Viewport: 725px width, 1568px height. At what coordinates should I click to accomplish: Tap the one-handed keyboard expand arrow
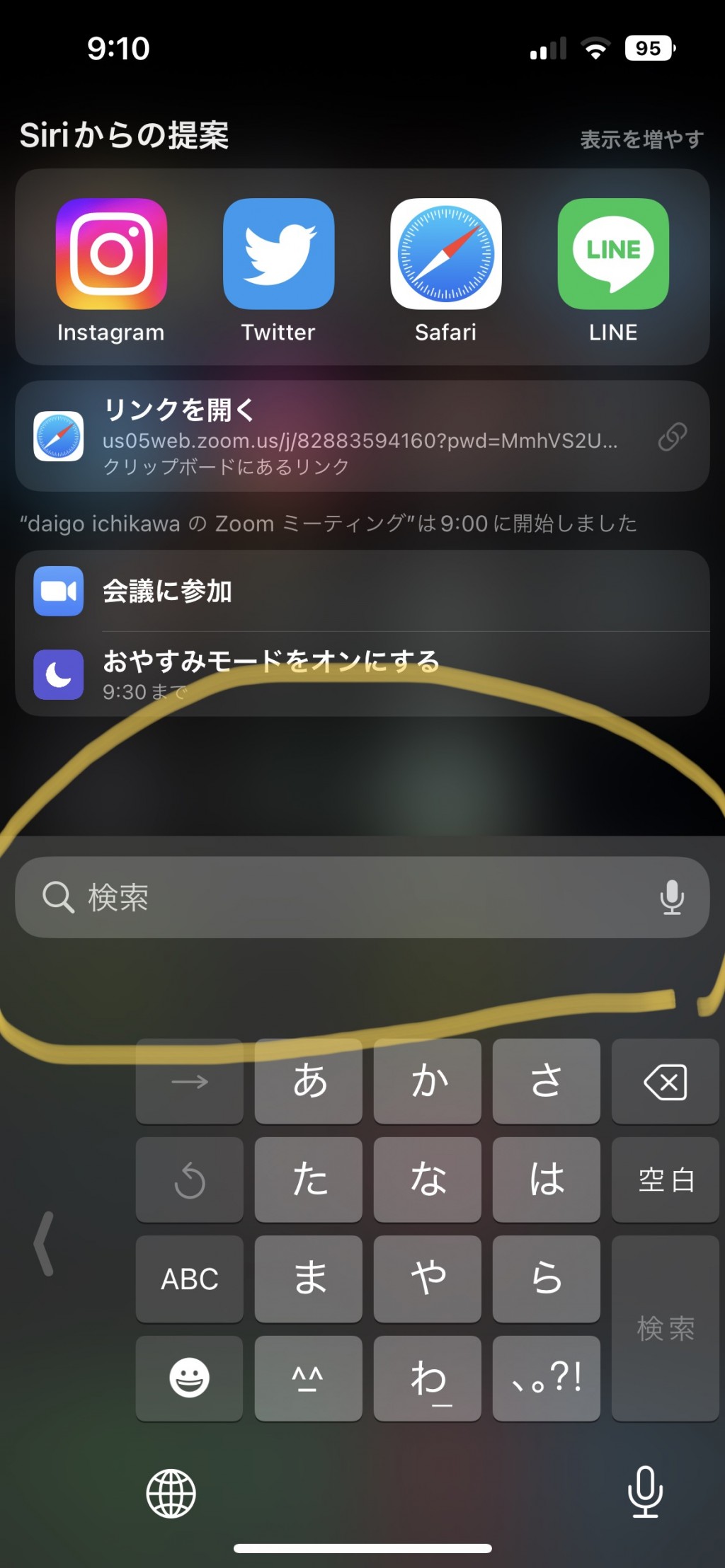tap(44, 1243)
